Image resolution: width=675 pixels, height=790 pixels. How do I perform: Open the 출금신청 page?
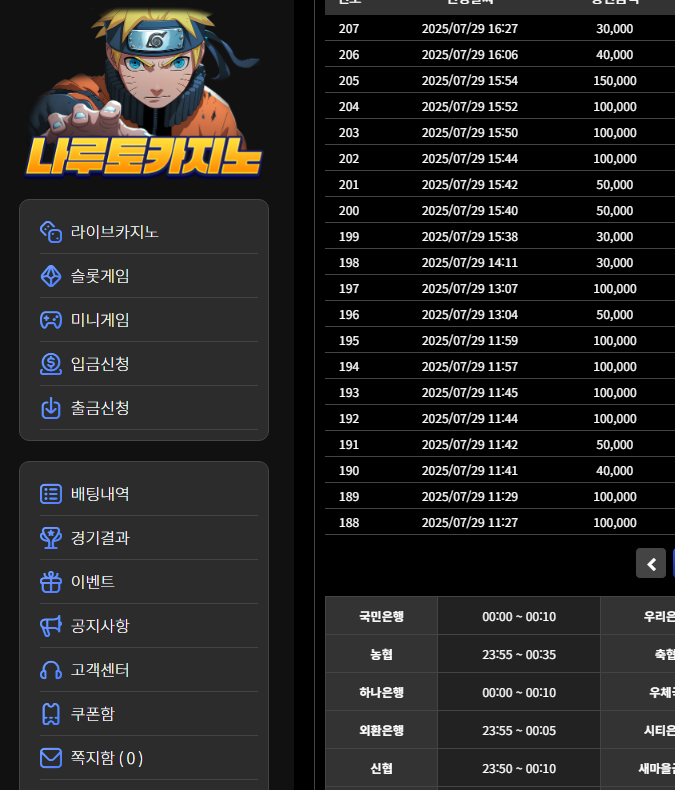coord(100,408)
